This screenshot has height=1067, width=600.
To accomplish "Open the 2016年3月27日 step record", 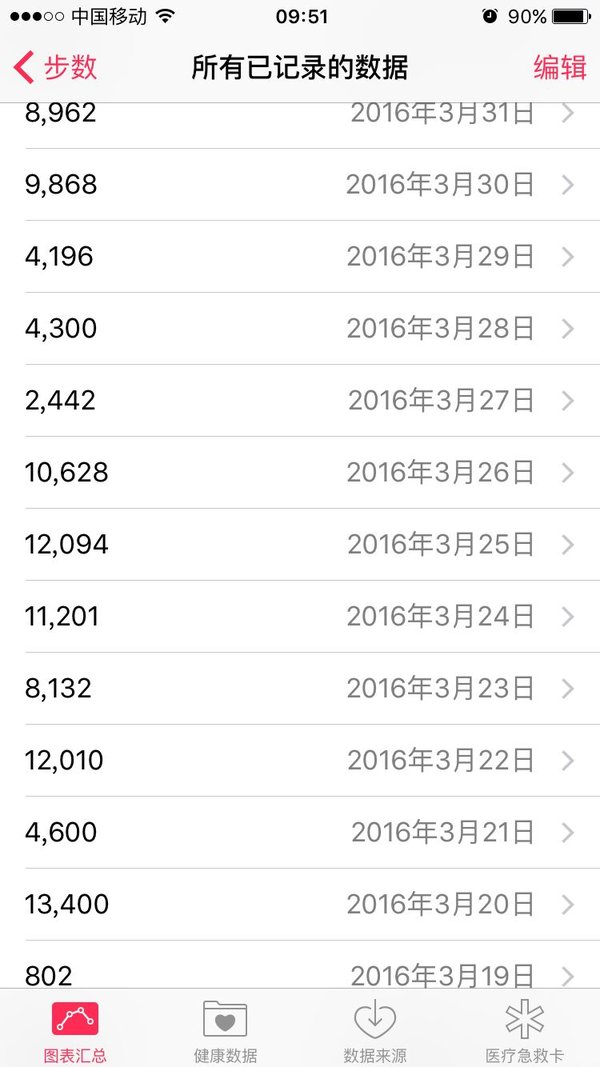I will point(300,401).
